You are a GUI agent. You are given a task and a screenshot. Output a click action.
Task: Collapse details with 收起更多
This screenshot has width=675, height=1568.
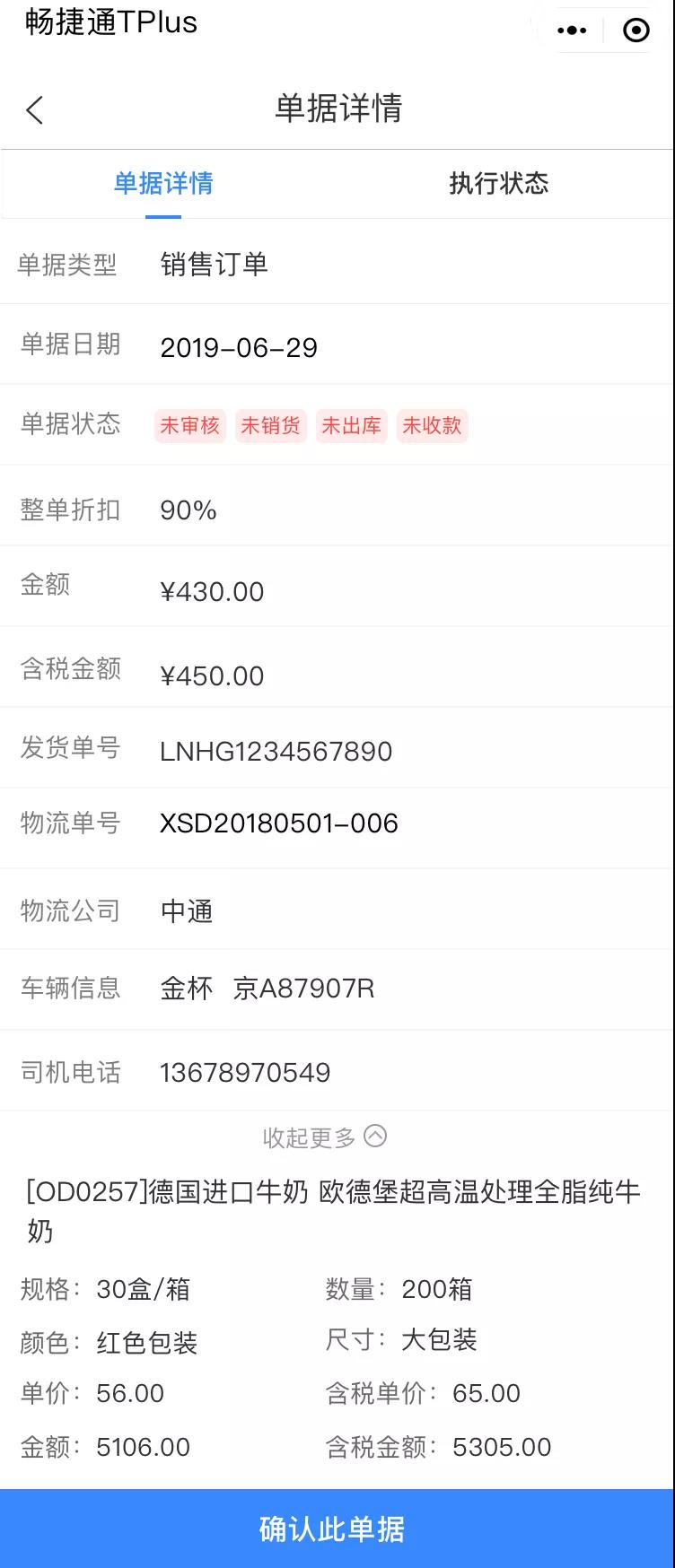pos(324,1137)
